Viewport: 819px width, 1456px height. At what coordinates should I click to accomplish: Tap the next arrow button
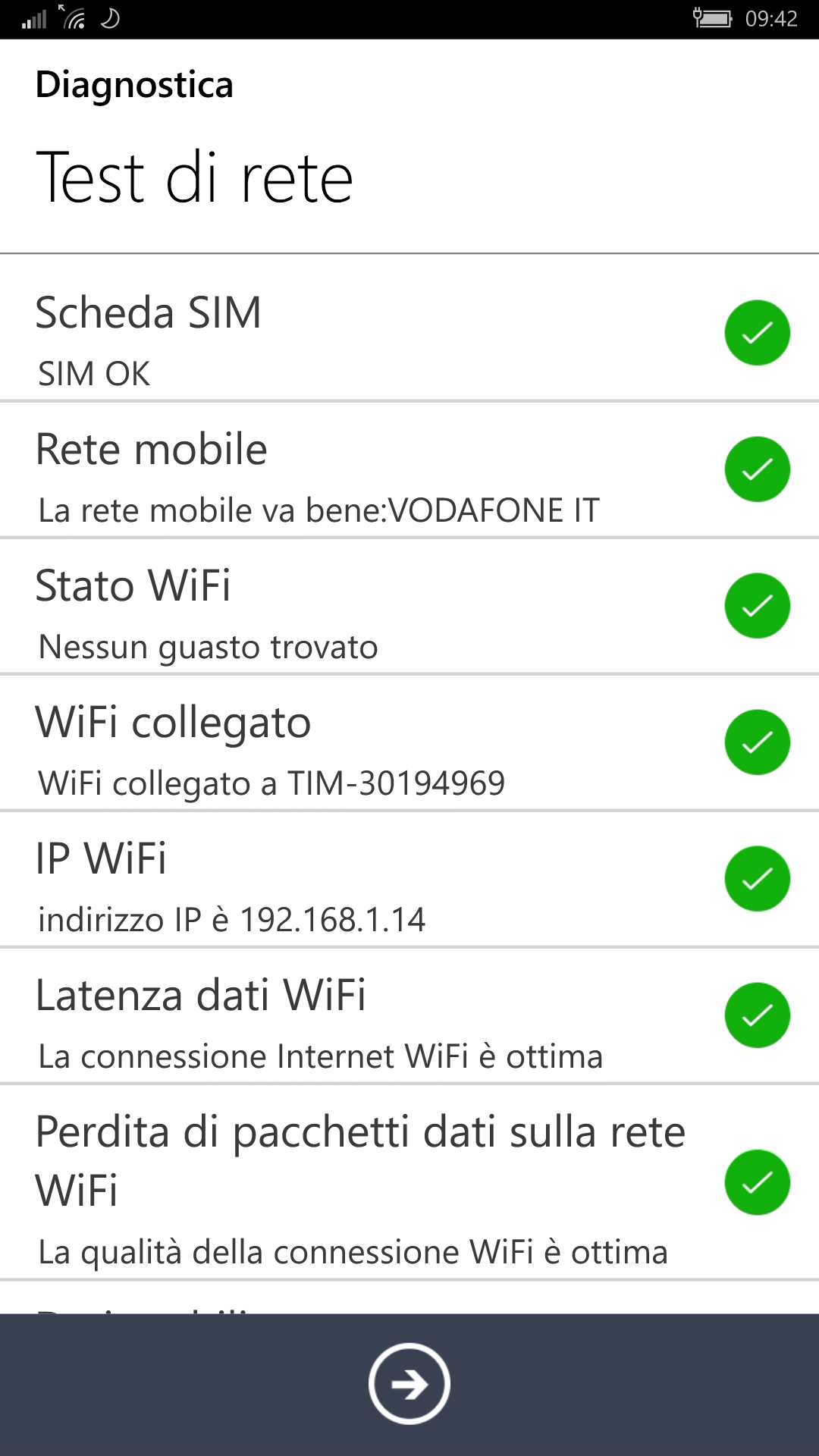(409, 1384)
